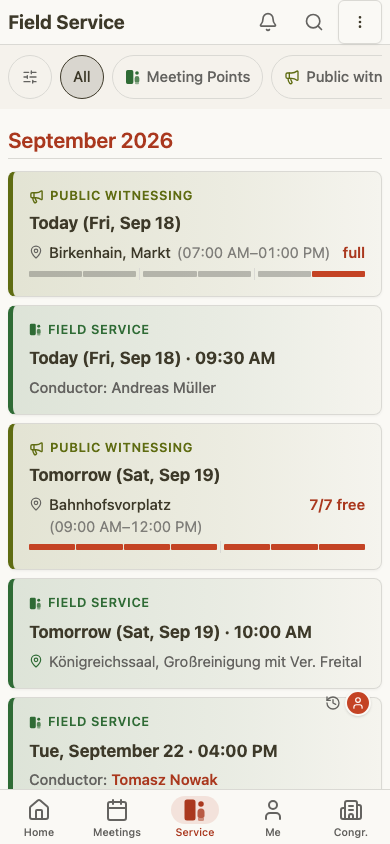This screenshot has height=844, width=390.
Task: Open the Königreichssaal field service card
Action: coord(195,634)
